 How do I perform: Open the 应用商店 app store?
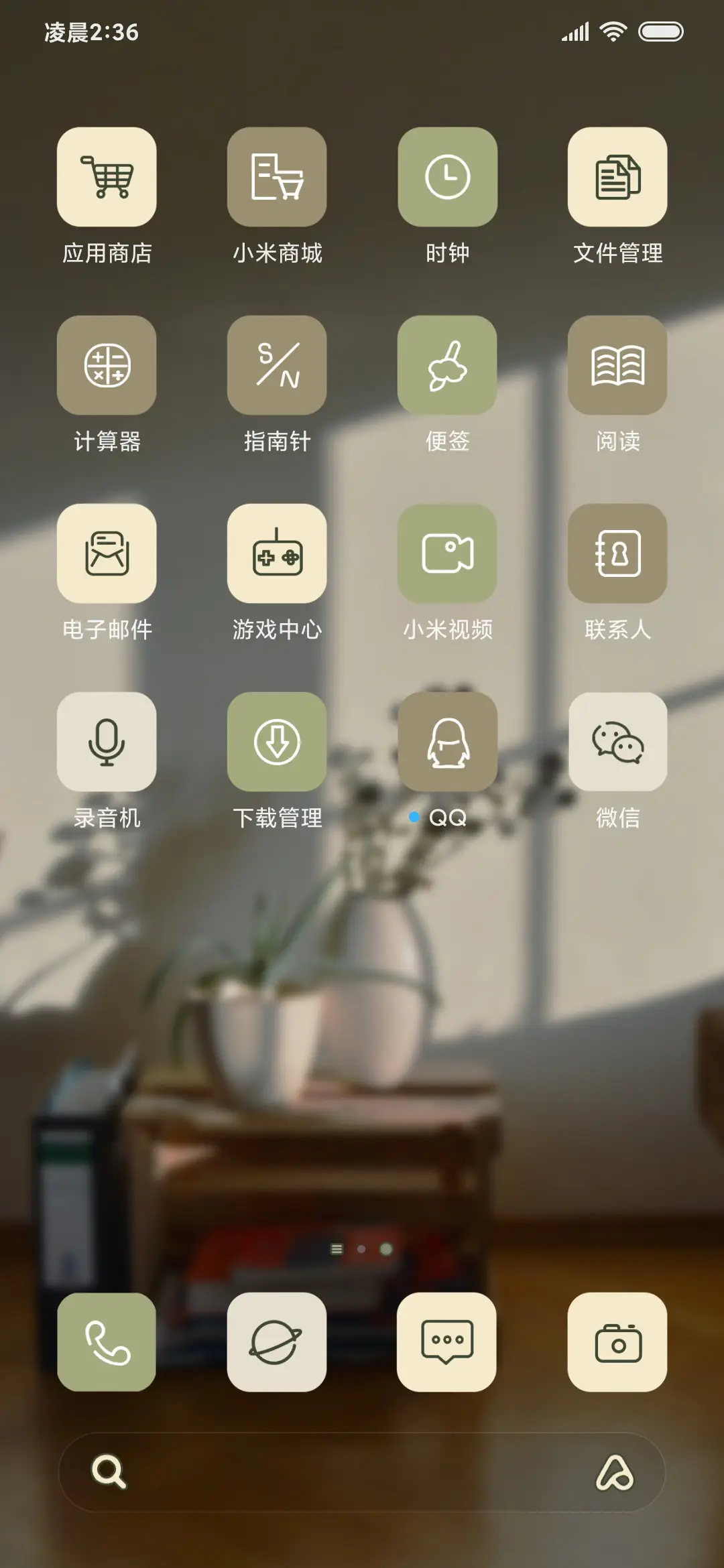click(x=107, y=177)
